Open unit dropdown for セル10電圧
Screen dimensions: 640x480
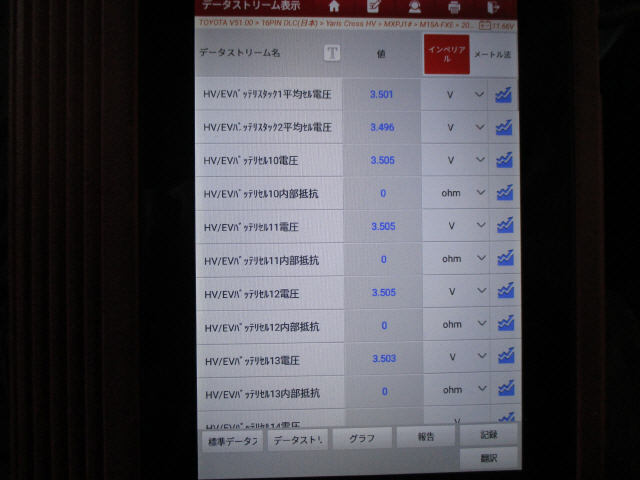pos(454,160)
